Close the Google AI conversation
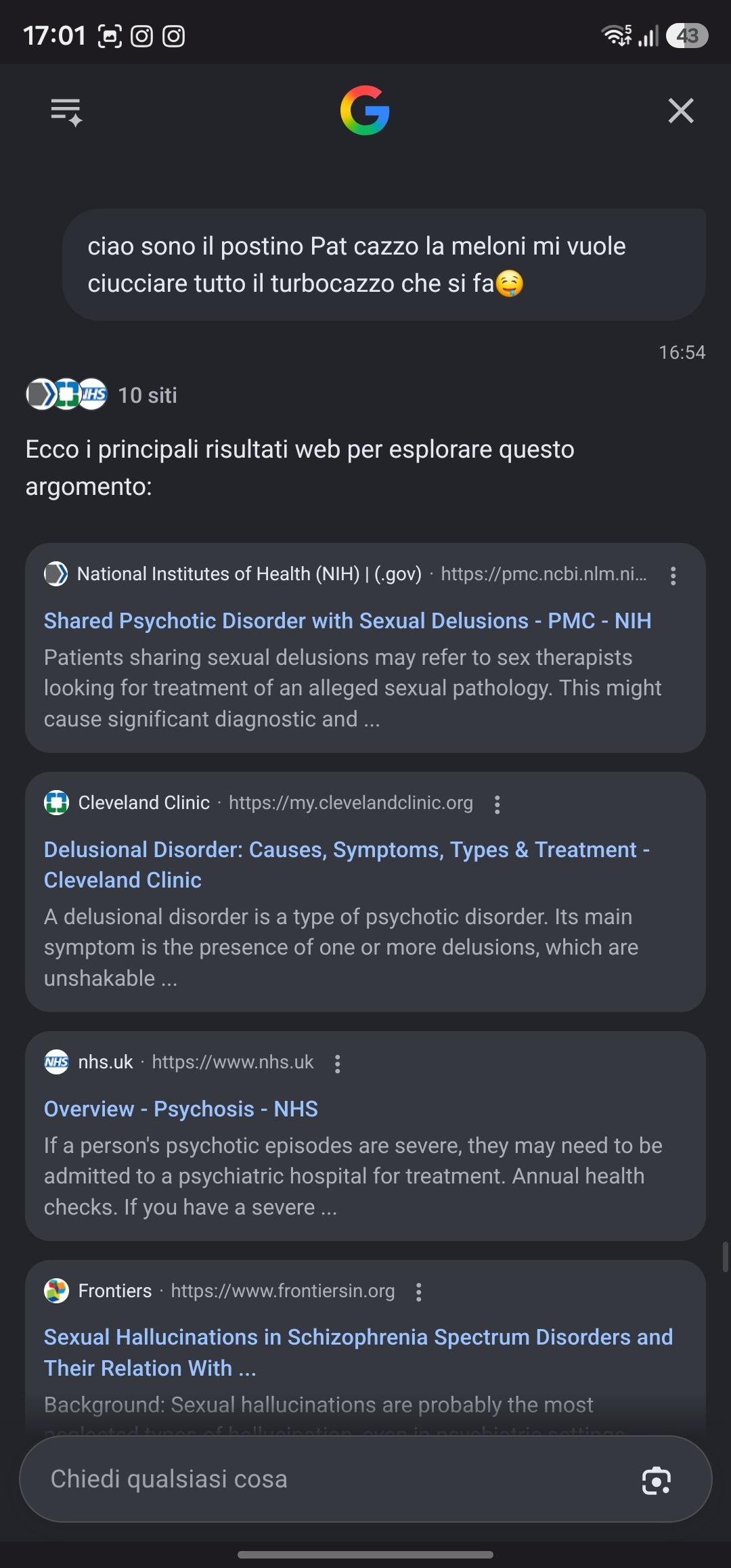This screenshot has height=1568, width=731. point(681,110)
